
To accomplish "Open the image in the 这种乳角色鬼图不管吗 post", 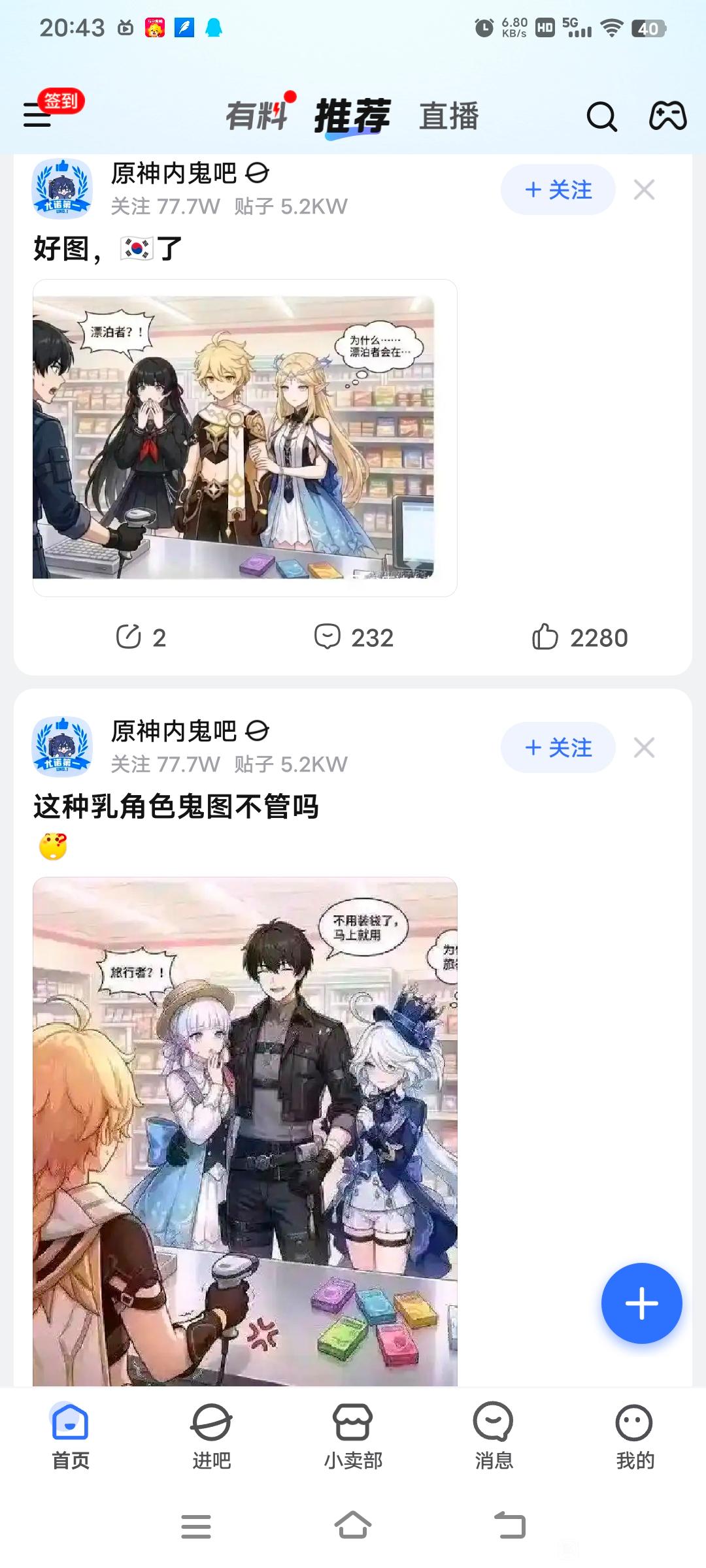I will coord(244,1130).
